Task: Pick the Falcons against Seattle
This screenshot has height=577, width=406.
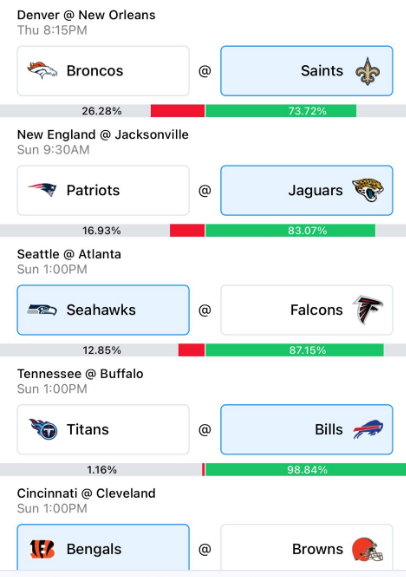Action: click(x=307, y=310)
